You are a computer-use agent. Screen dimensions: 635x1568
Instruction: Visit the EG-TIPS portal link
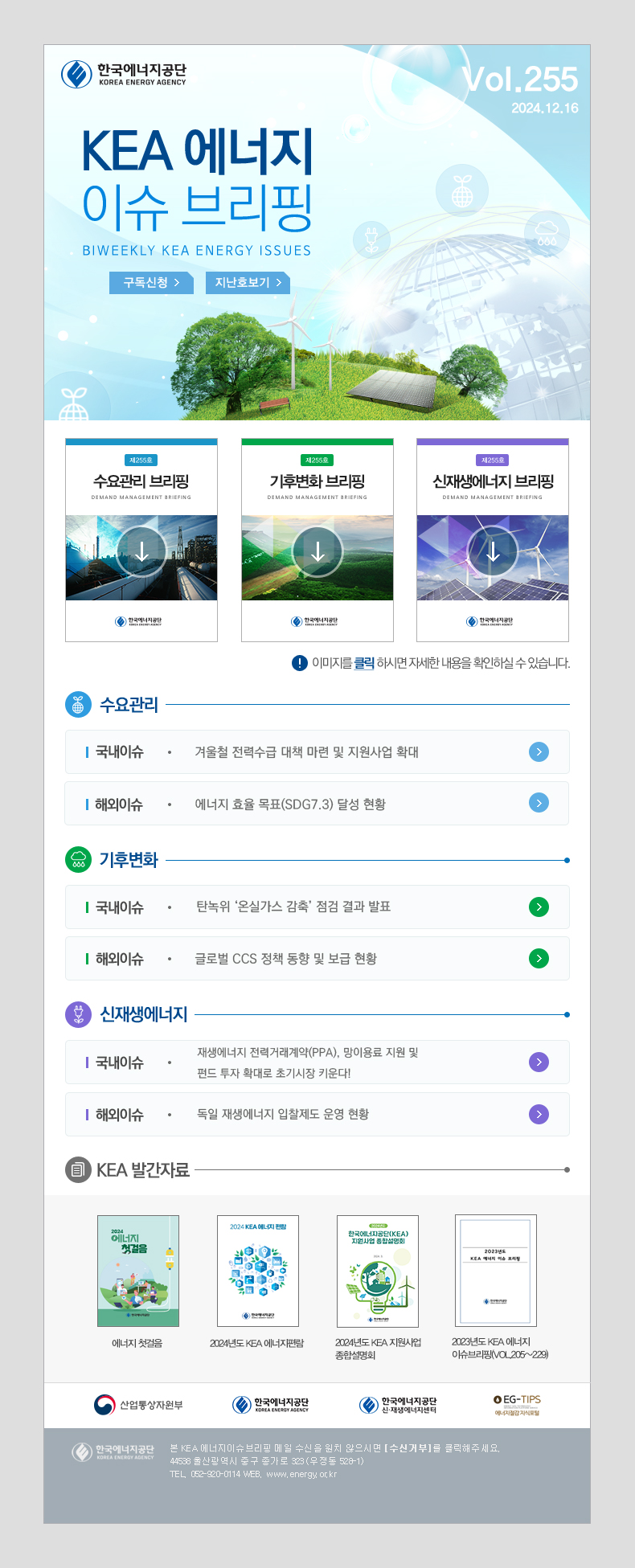coord(517,1405)
